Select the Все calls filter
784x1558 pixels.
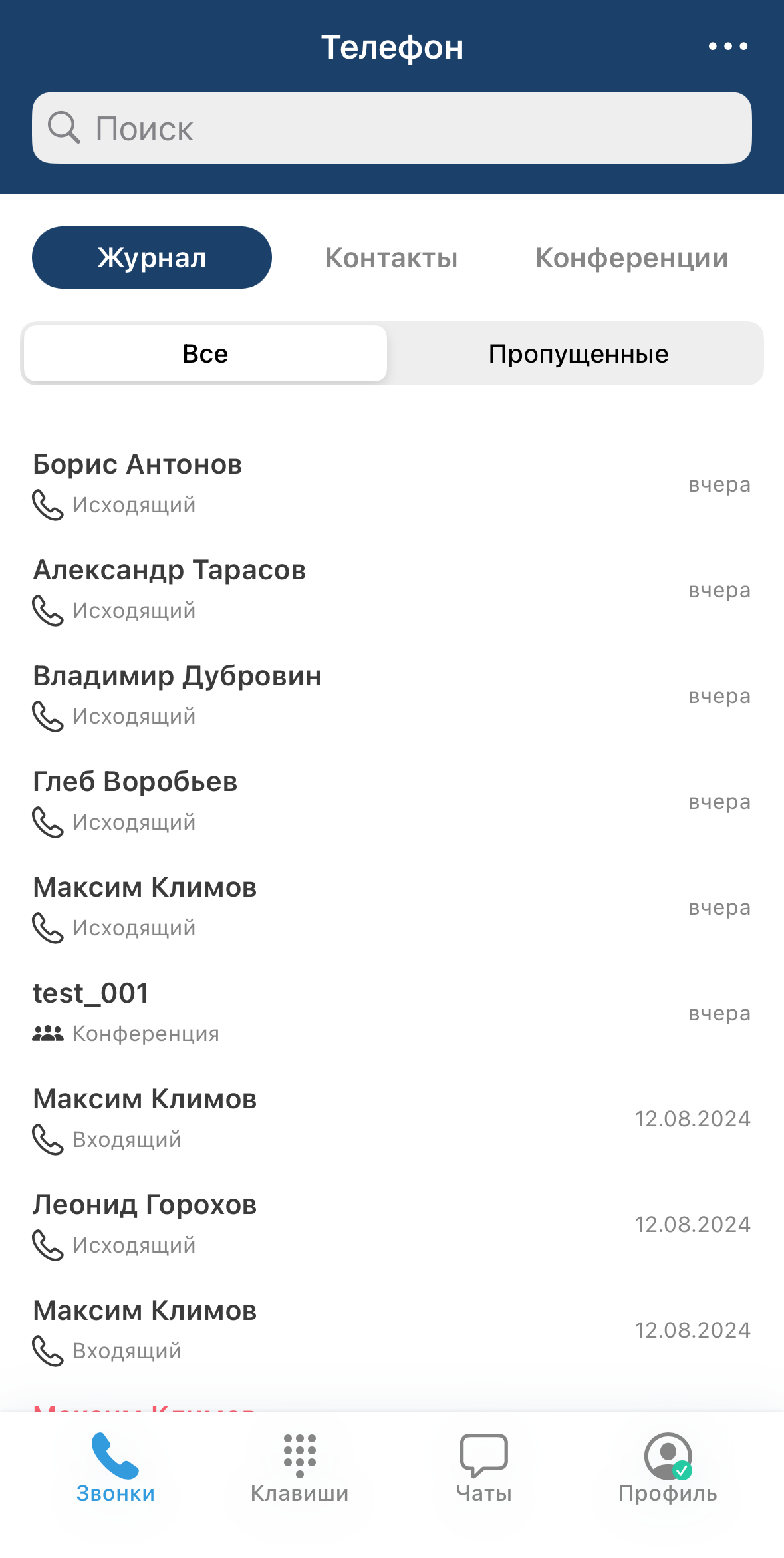[205, 354]
